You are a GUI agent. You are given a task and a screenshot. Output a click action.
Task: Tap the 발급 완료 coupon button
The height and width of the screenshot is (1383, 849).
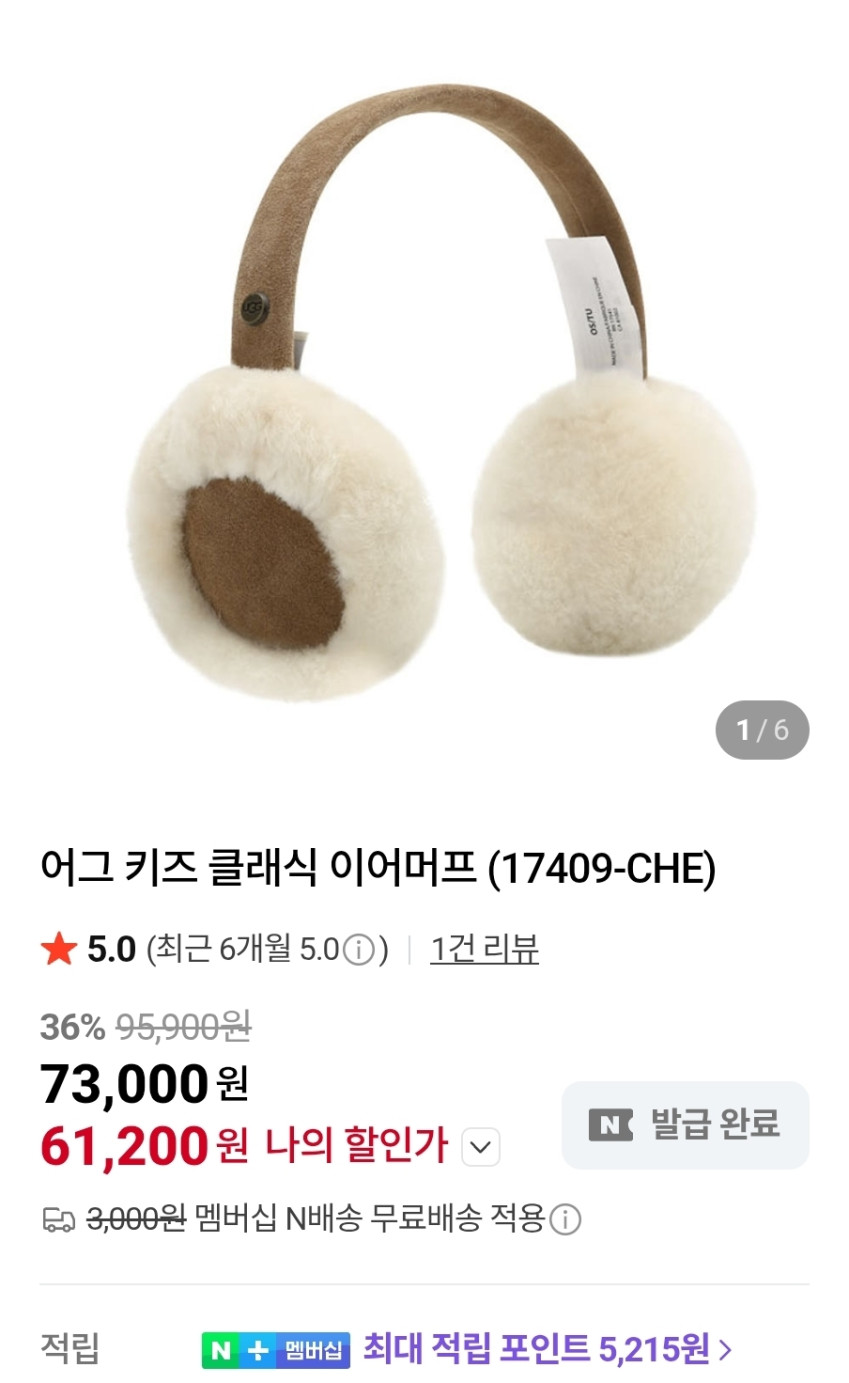685,1124
